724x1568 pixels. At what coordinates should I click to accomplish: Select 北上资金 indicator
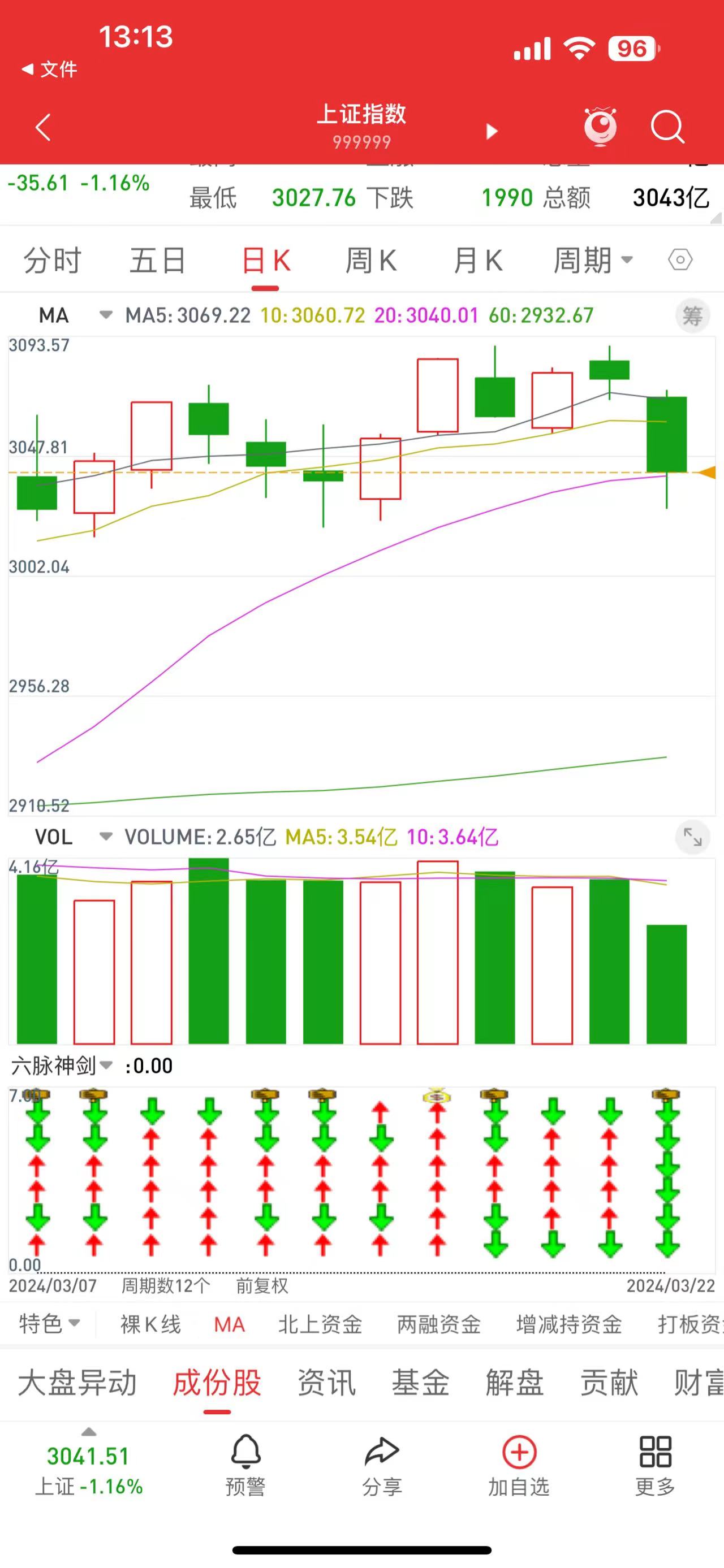point(320,1324)
